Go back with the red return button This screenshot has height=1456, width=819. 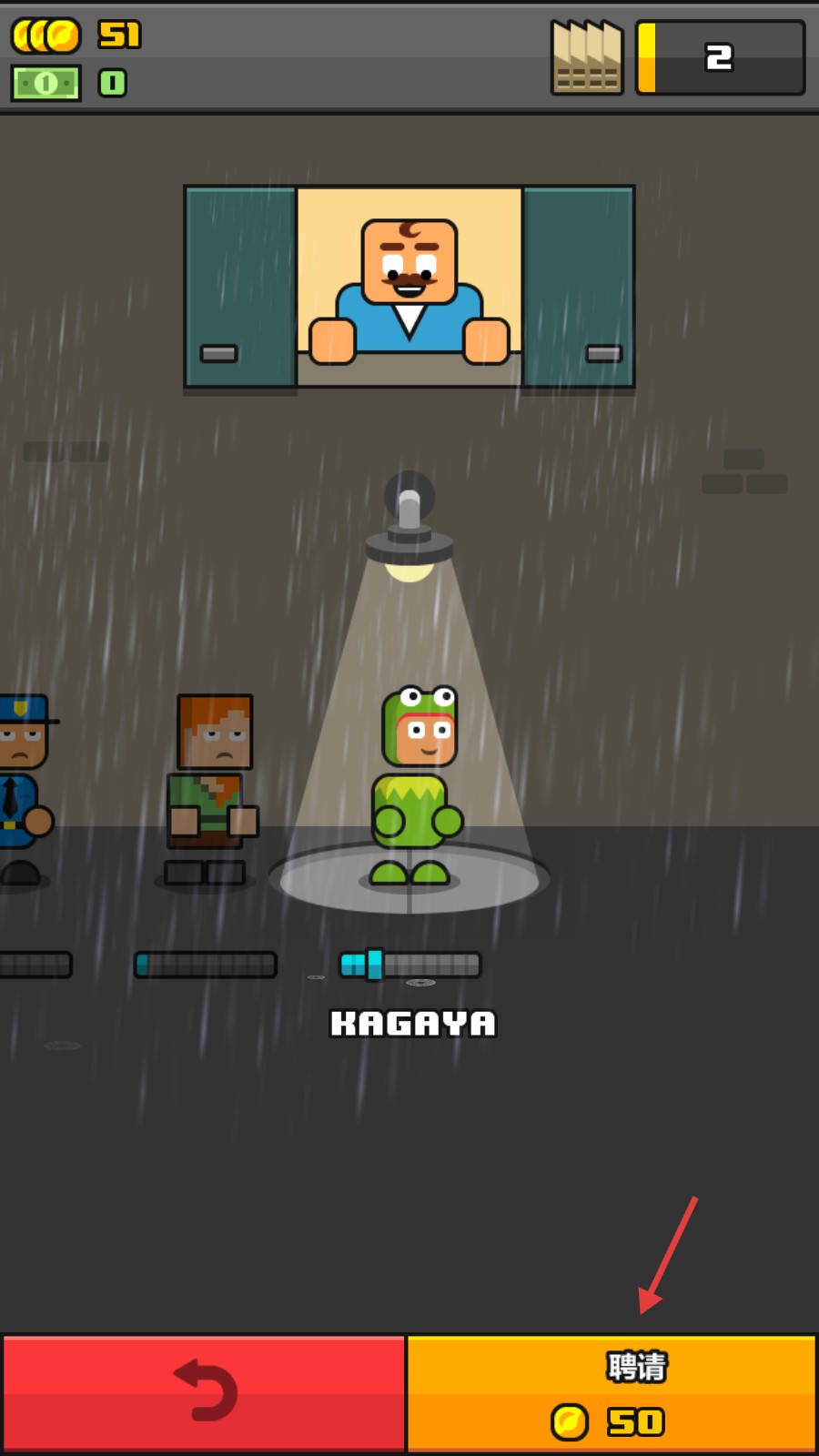pos(204,1393)
